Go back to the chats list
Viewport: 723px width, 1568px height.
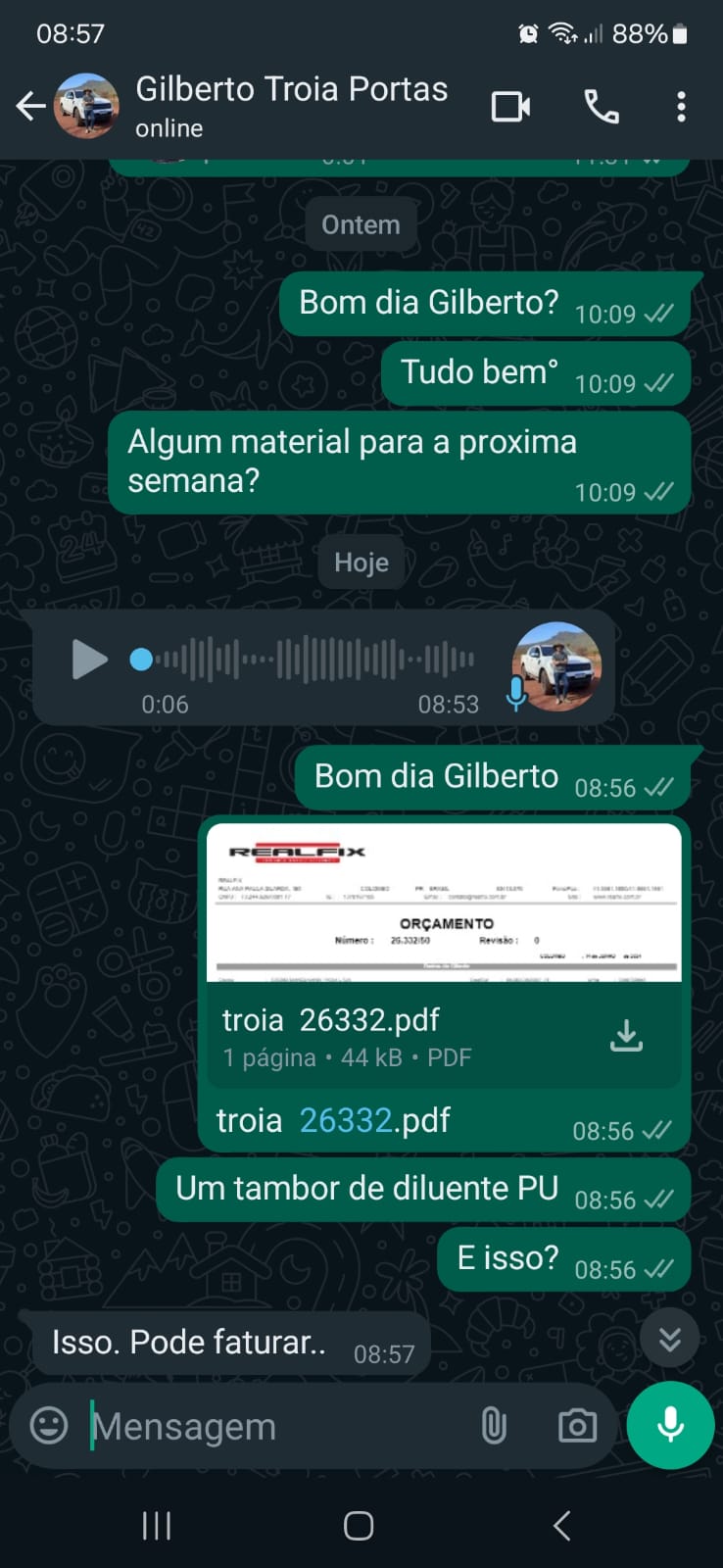30,106
